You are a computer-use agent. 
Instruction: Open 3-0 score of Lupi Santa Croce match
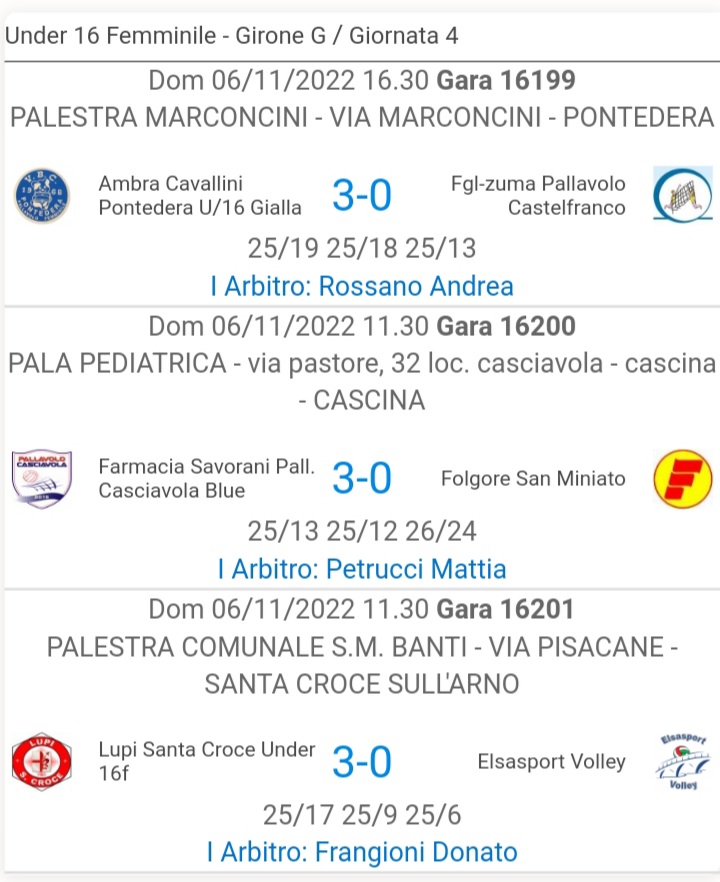coord(362,763)
